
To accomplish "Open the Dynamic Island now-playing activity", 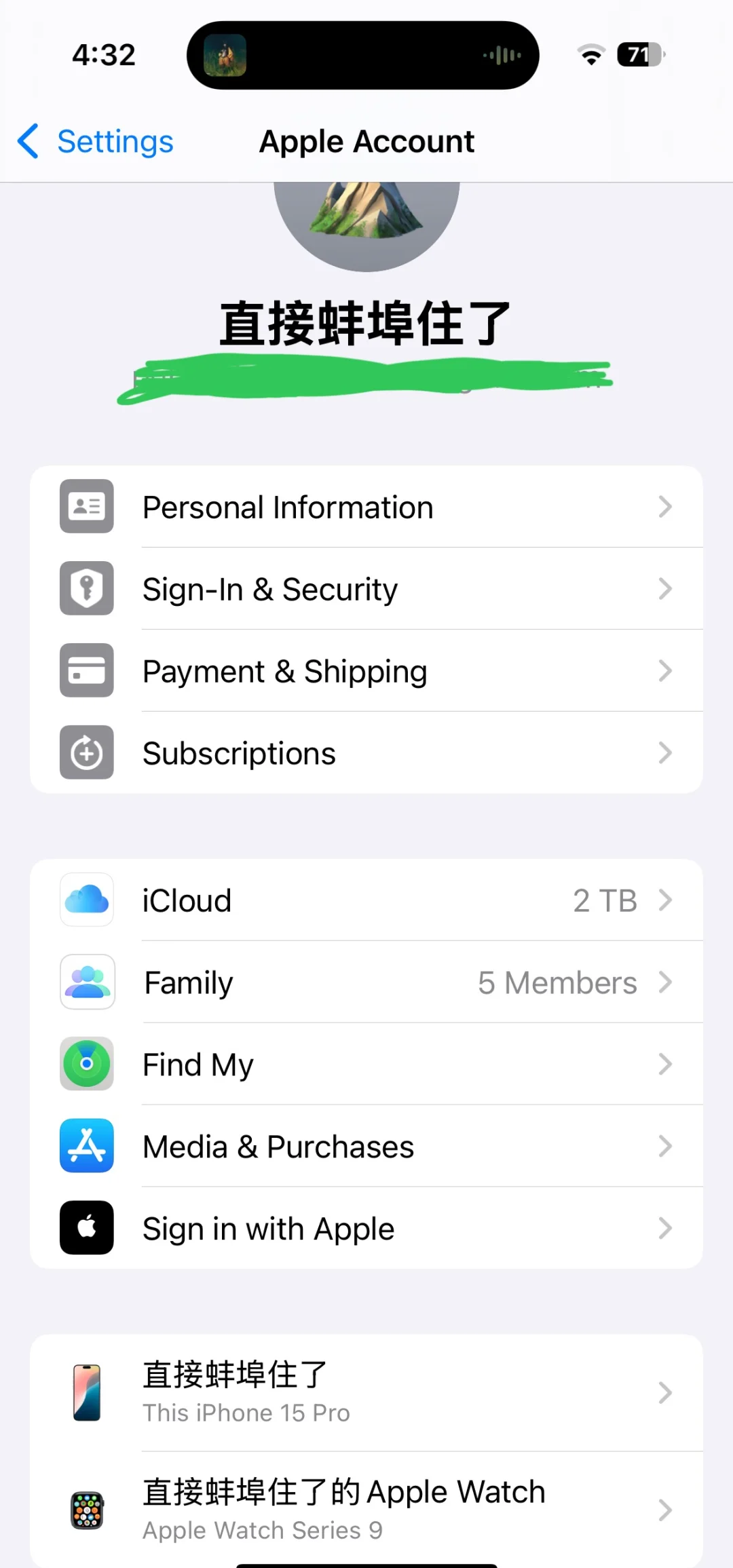I will 362,55.
